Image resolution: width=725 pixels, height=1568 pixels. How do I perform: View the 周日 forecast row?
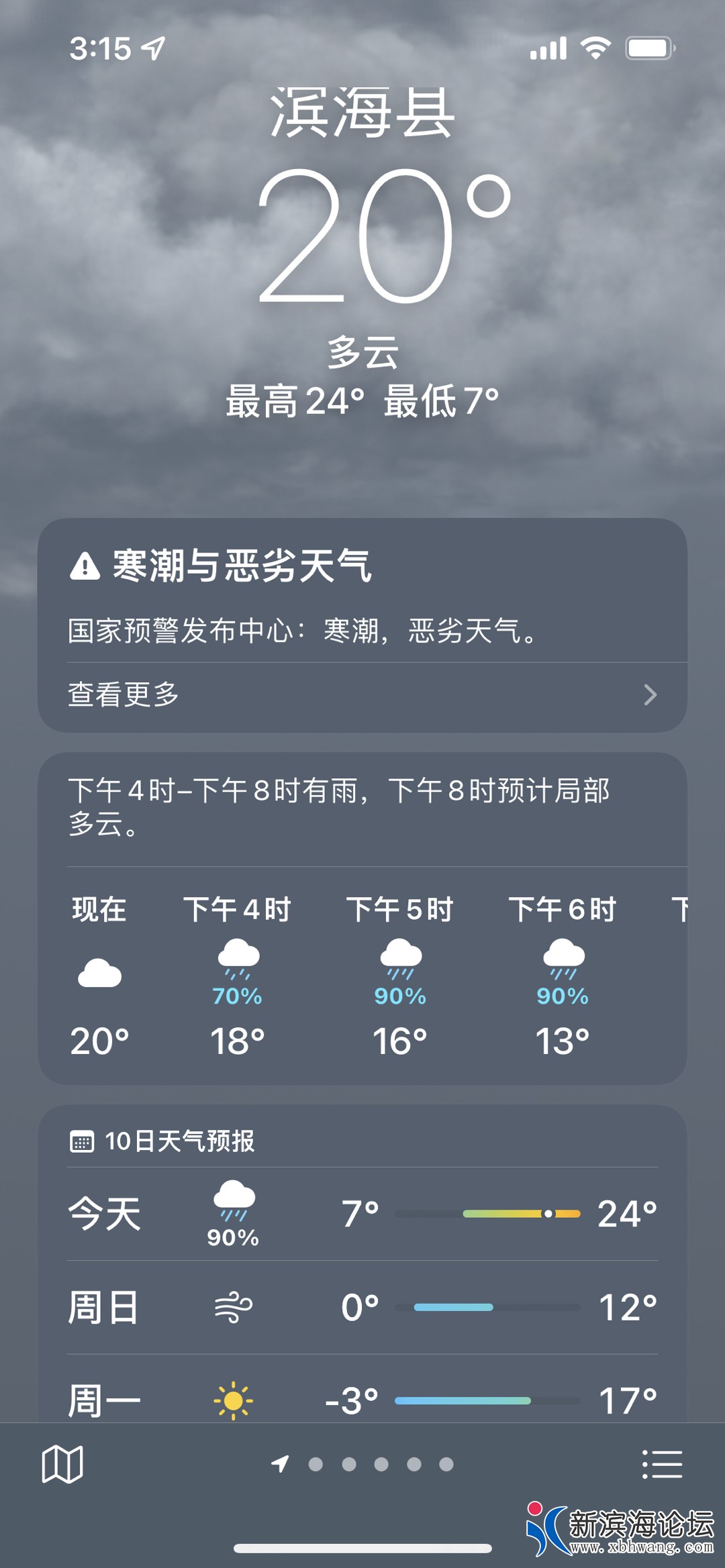point(362,1307)
